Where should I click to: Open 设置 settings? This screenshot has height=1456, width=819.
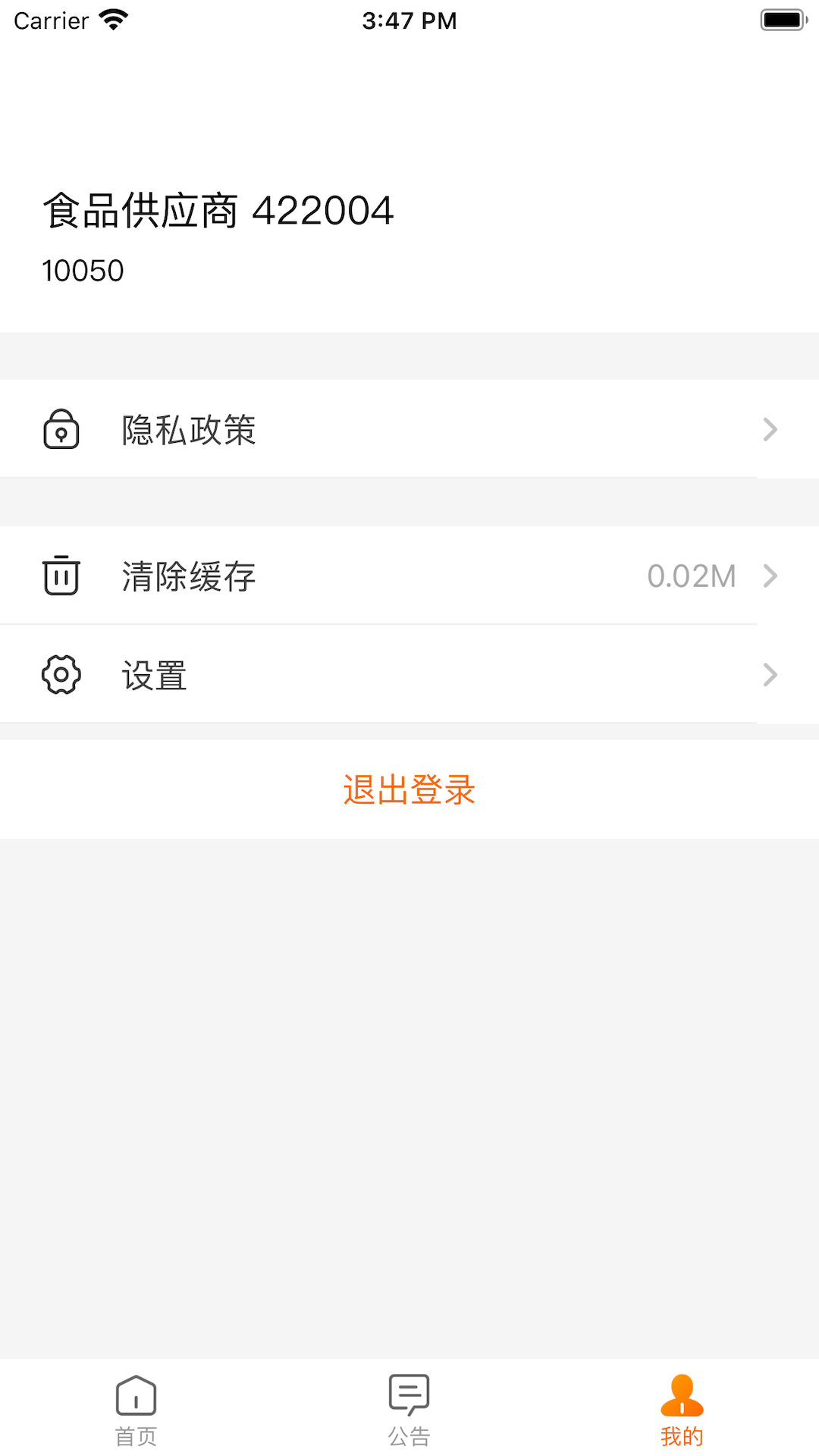tap(409, 674)
